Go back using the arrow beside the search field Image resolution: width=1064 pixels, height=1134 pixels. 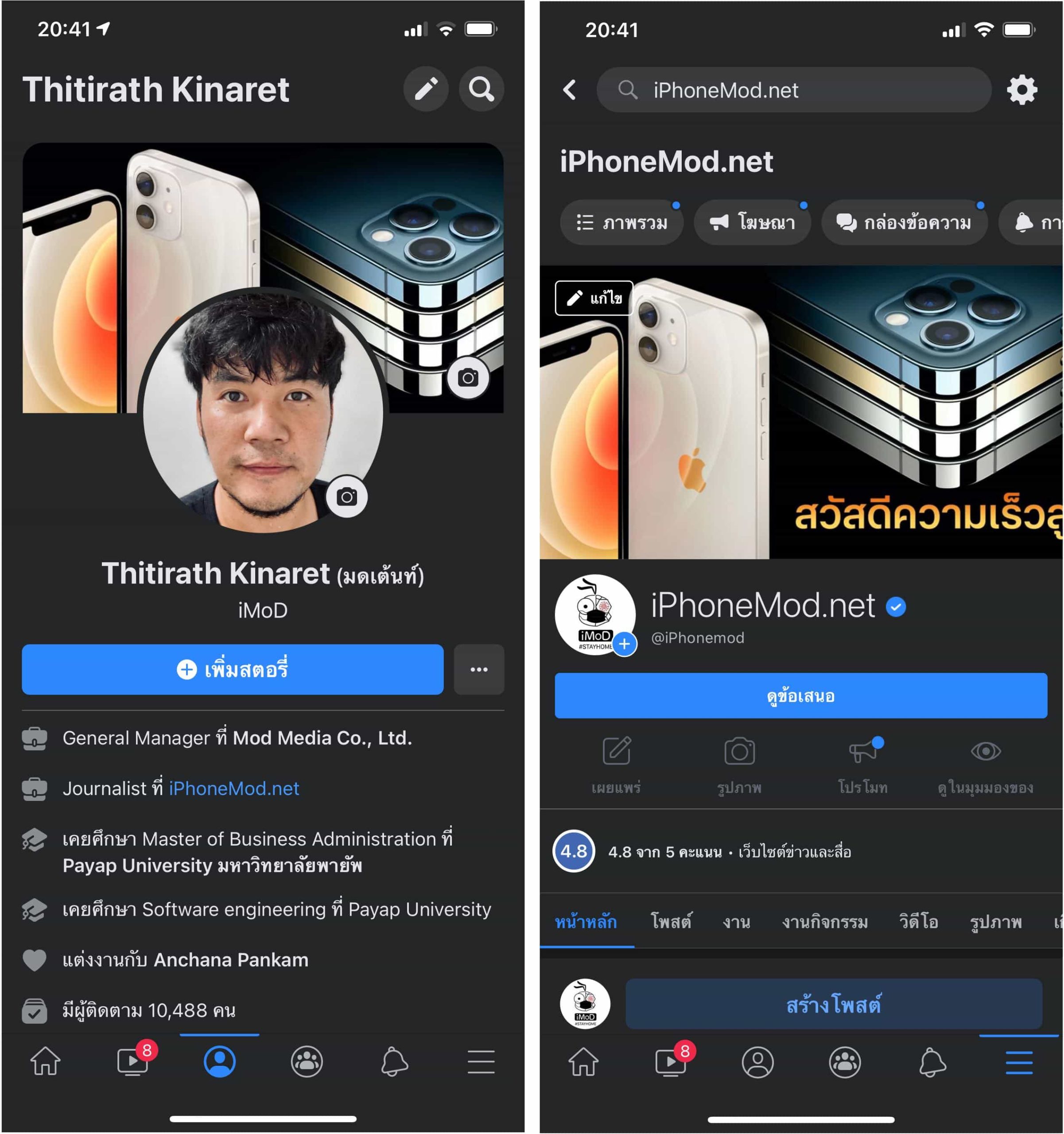coord(569,89)
